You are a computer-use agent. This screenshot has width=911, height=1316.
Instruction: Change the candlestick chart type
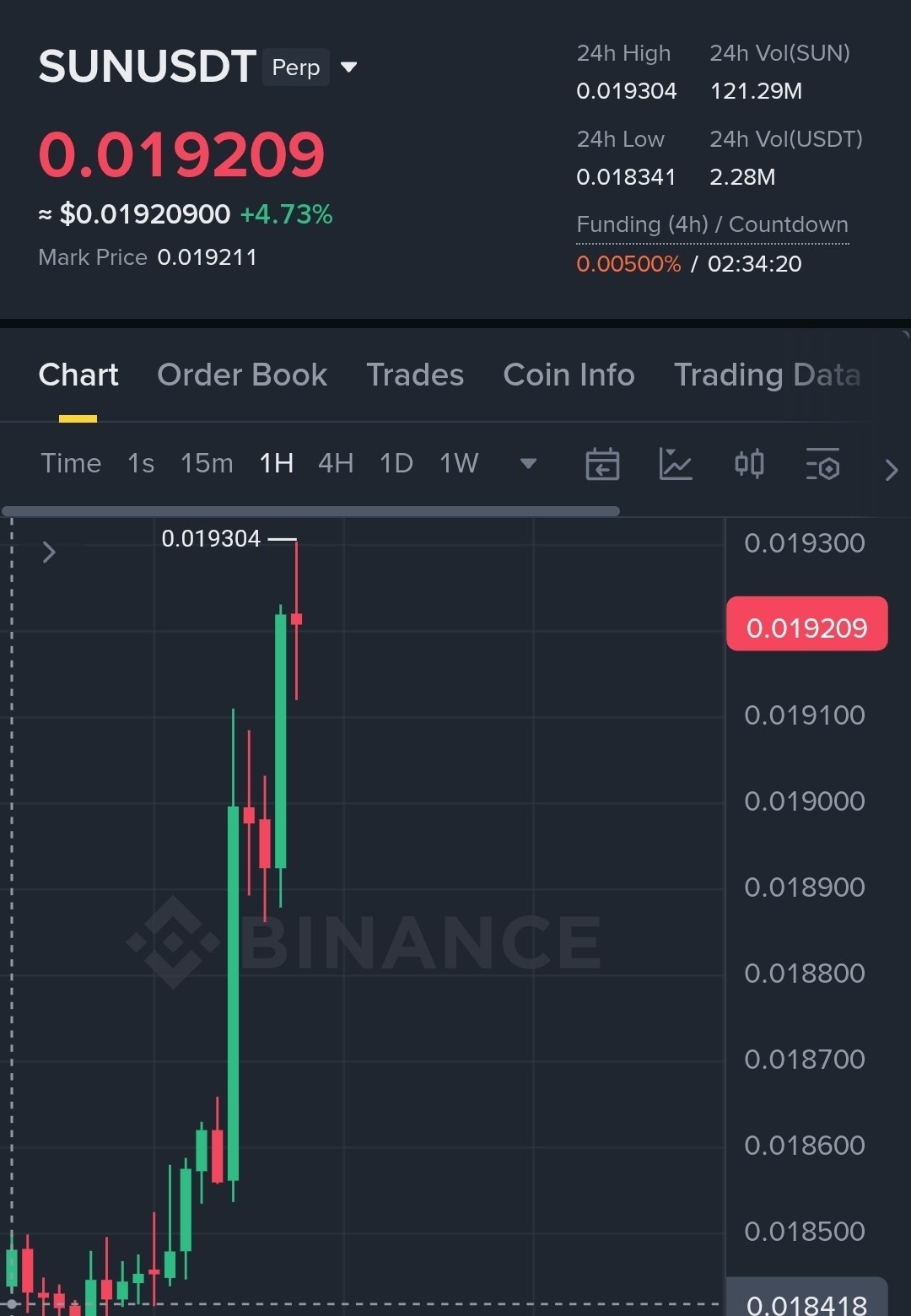749,463
